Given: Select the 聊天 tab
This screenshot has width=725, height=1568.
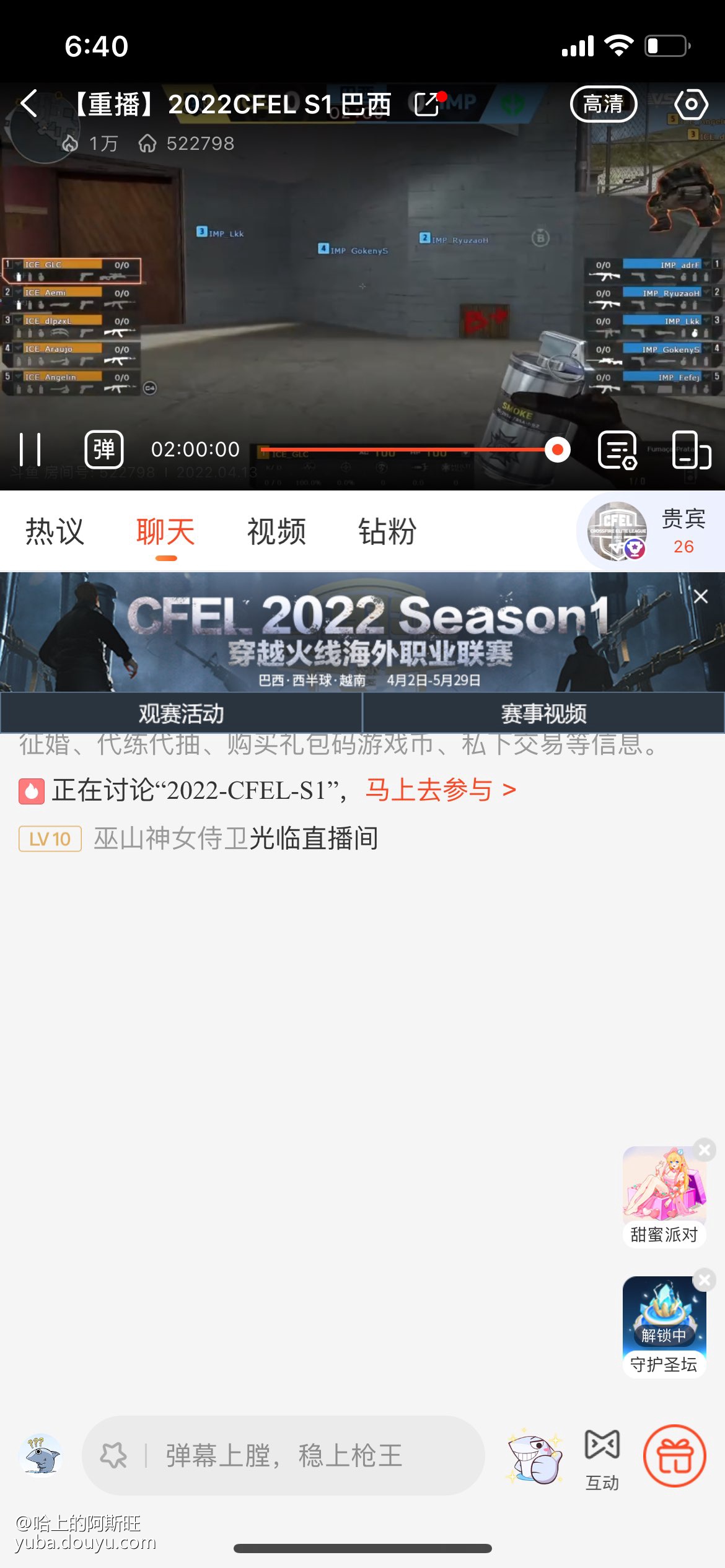Looking at the screenshot, I should point(165,532).
